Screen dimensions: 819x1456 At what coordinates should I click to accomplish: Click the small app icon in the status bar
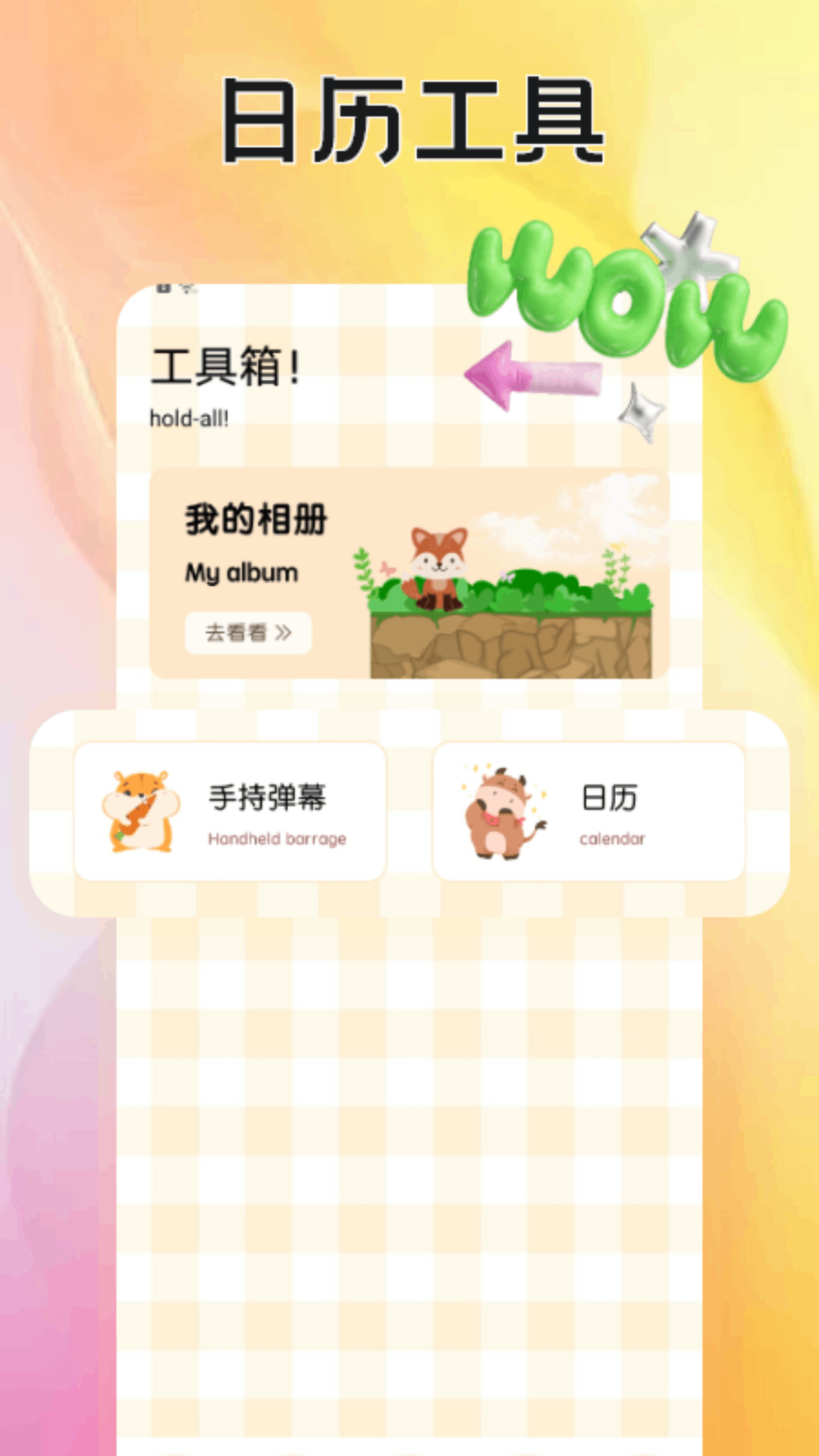[163, 287]
